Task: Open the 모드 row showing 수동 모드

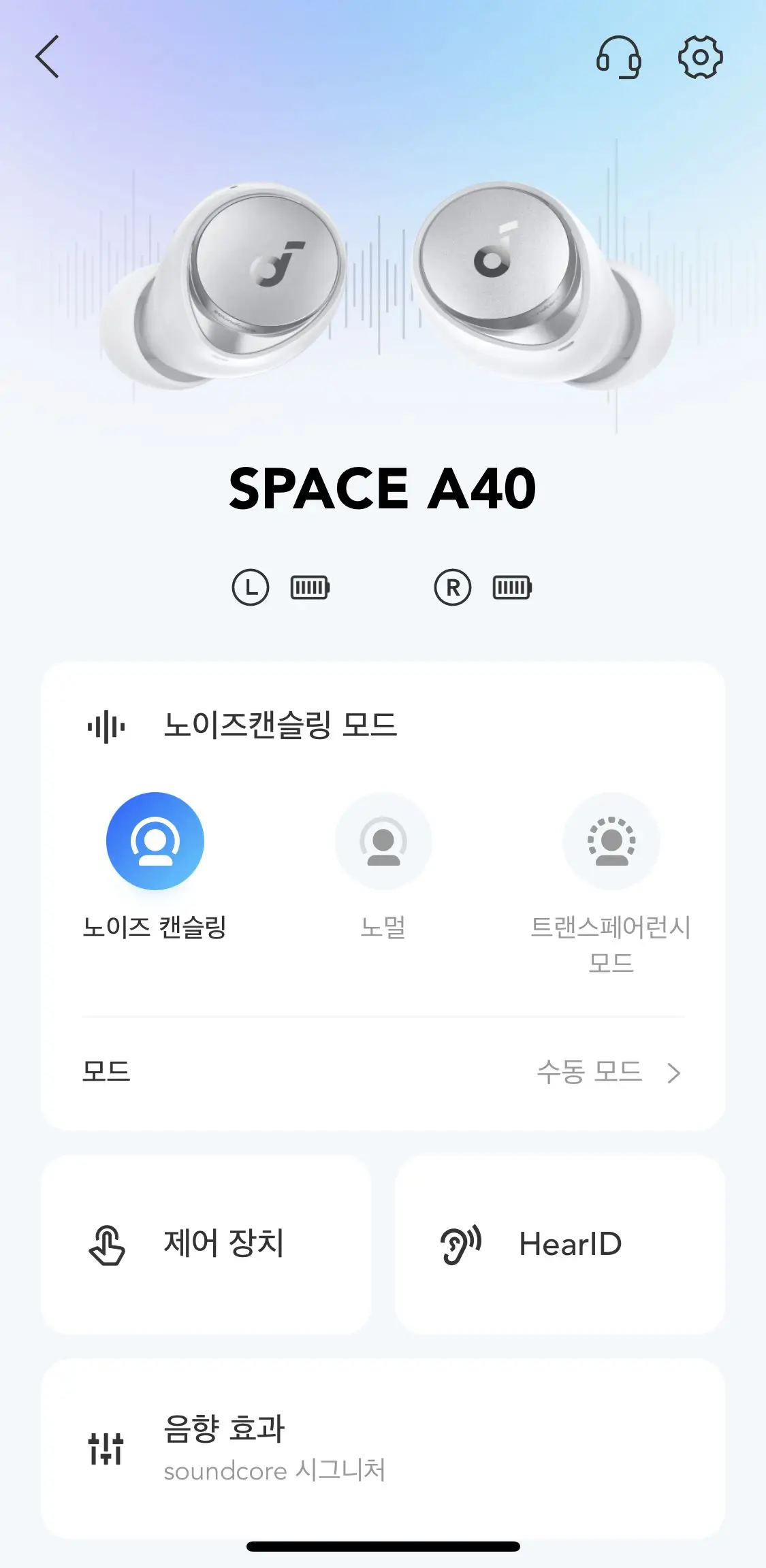Action: 383,1073
